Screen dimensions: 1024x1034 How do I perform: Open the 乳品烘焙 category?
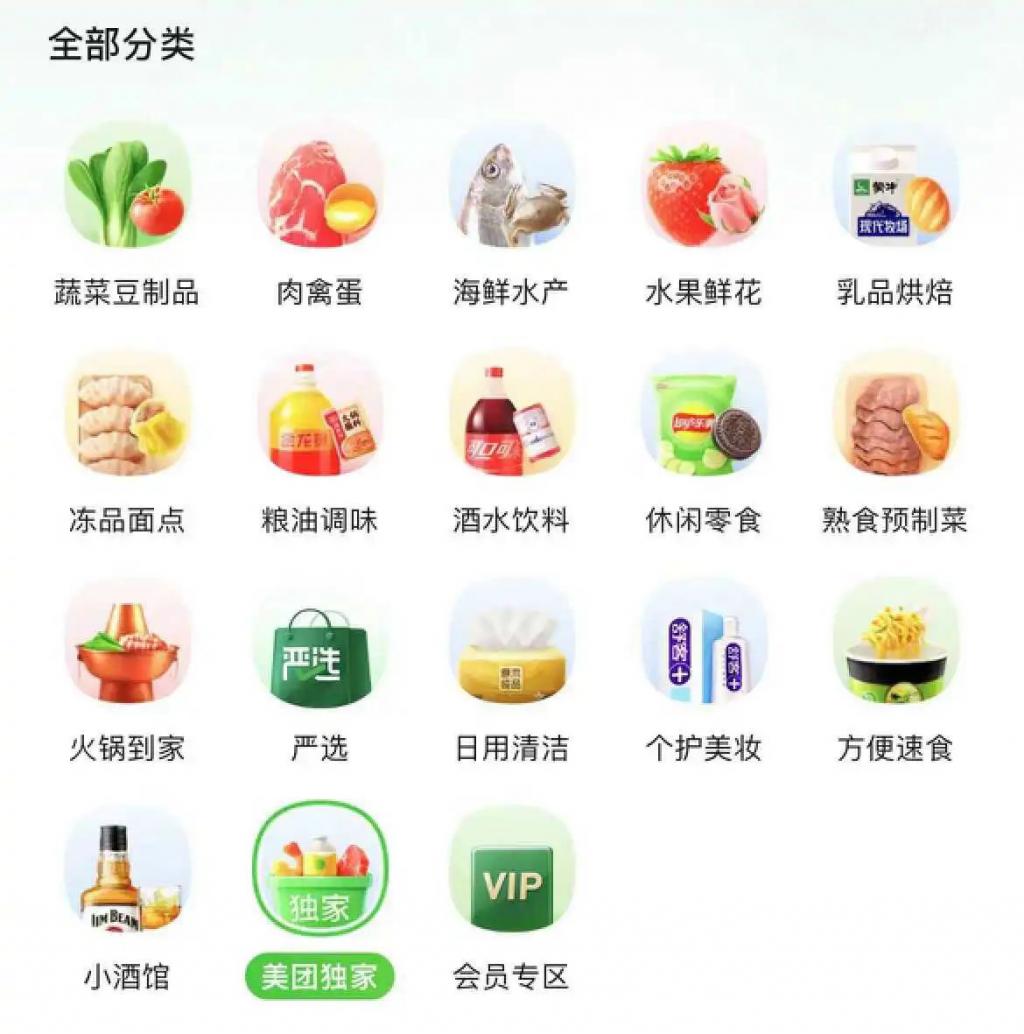pos(895,187)
